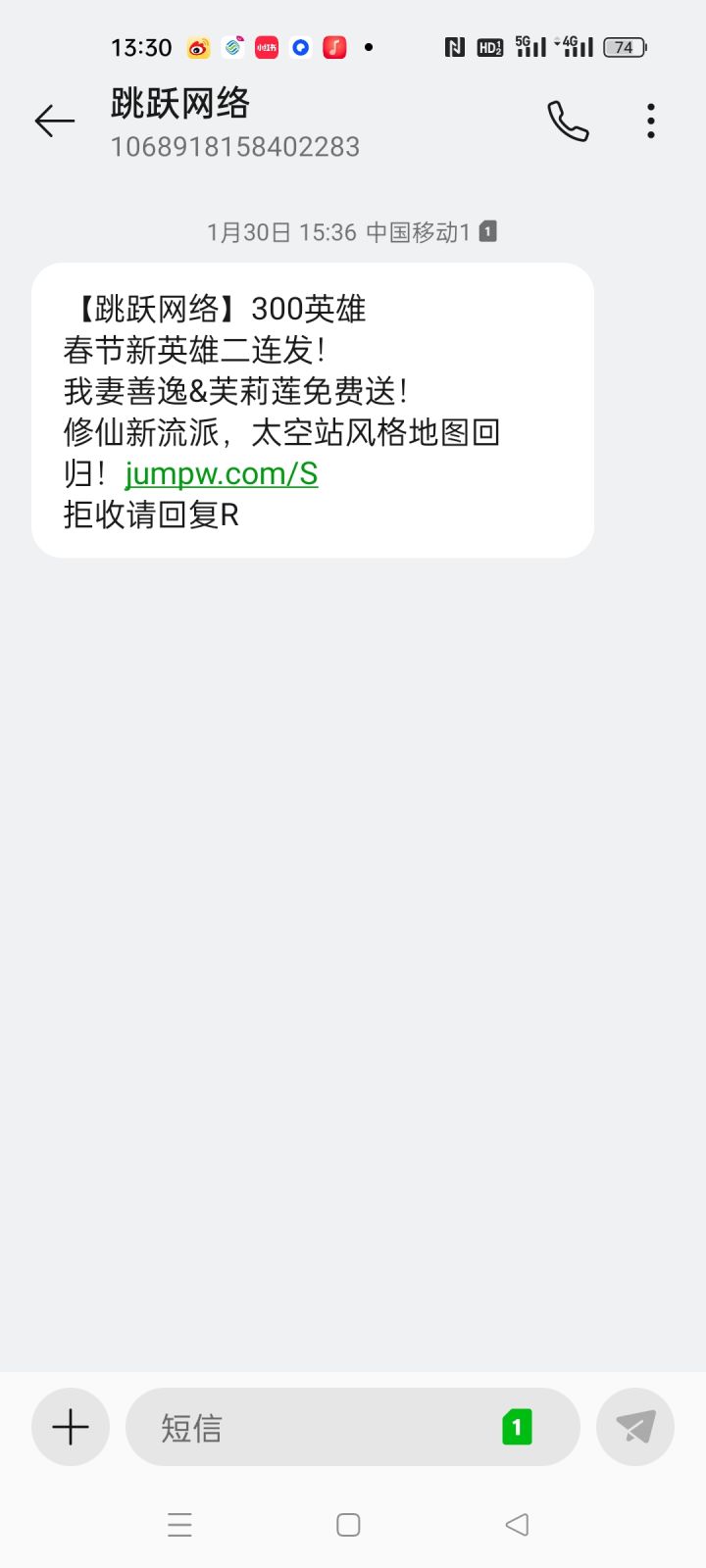Viewport: 706px width, 1568px height.
Task: Send the message with paper plane
Action: pyautogui.click(x=635, y=1427)
